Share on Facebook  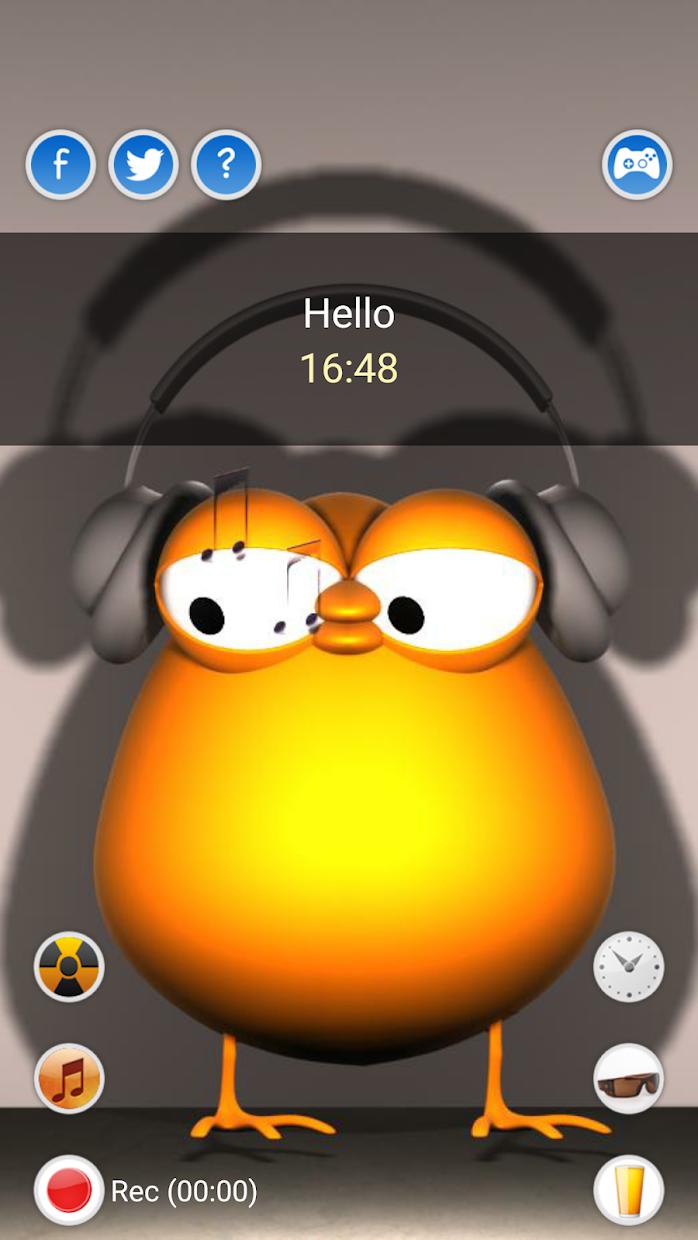[x=61, y=165]
